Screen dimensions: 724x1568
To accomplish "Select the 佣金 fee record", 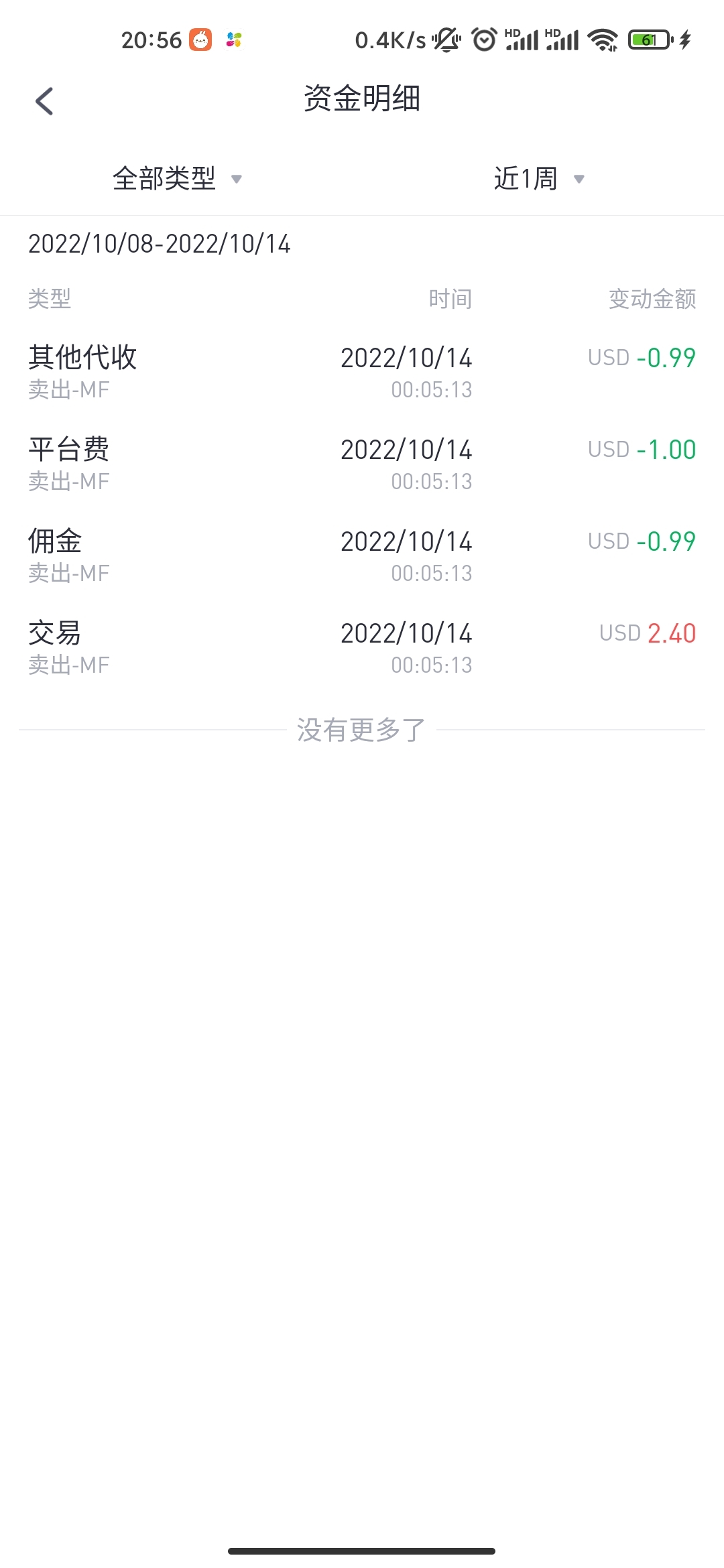I will pos(362,556).
